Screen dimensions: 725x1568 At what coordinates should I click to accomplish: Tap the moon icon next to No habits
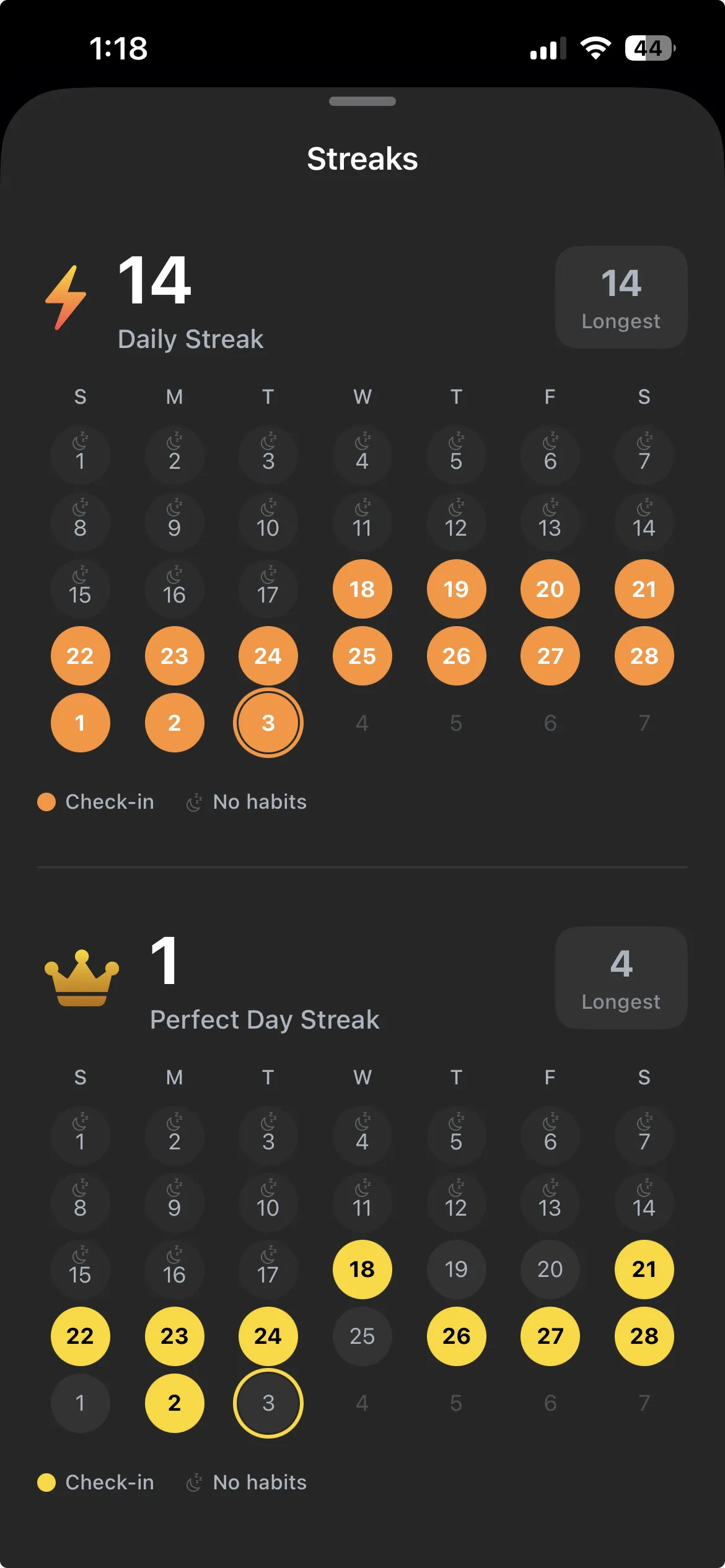point(194,800)
